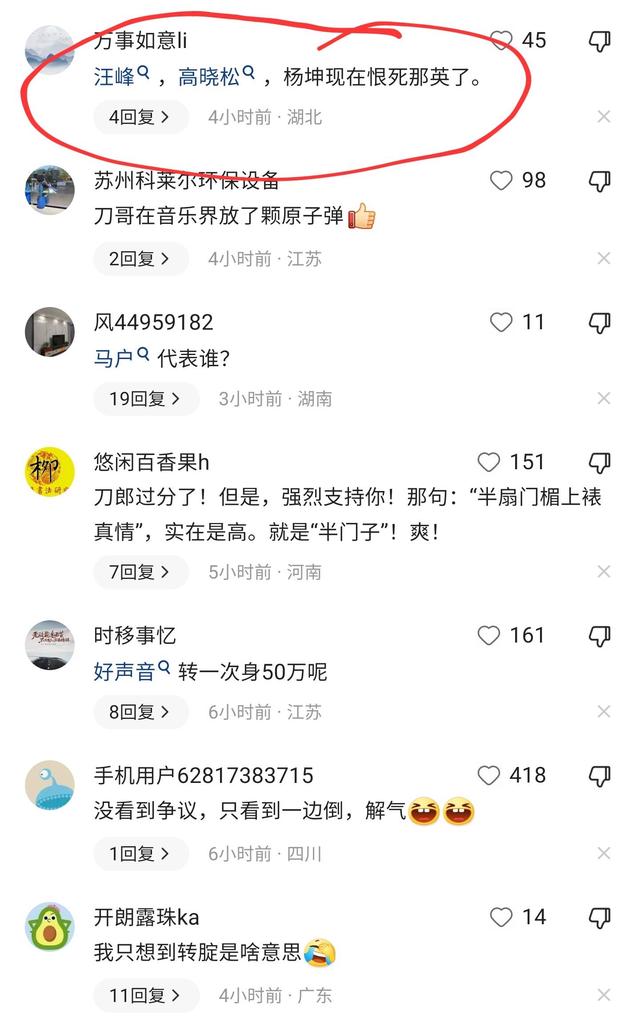Open the 好声音 search link

[x=131, y=672]
